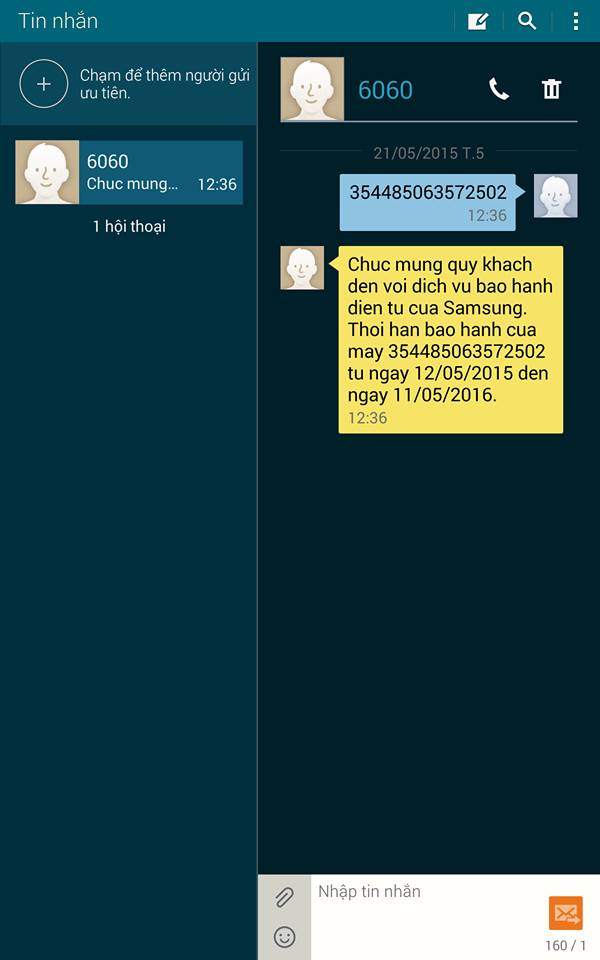Screen dimensions: 600x960
Task: Open the conversation with 6060
Action: [x=129, y=173]
